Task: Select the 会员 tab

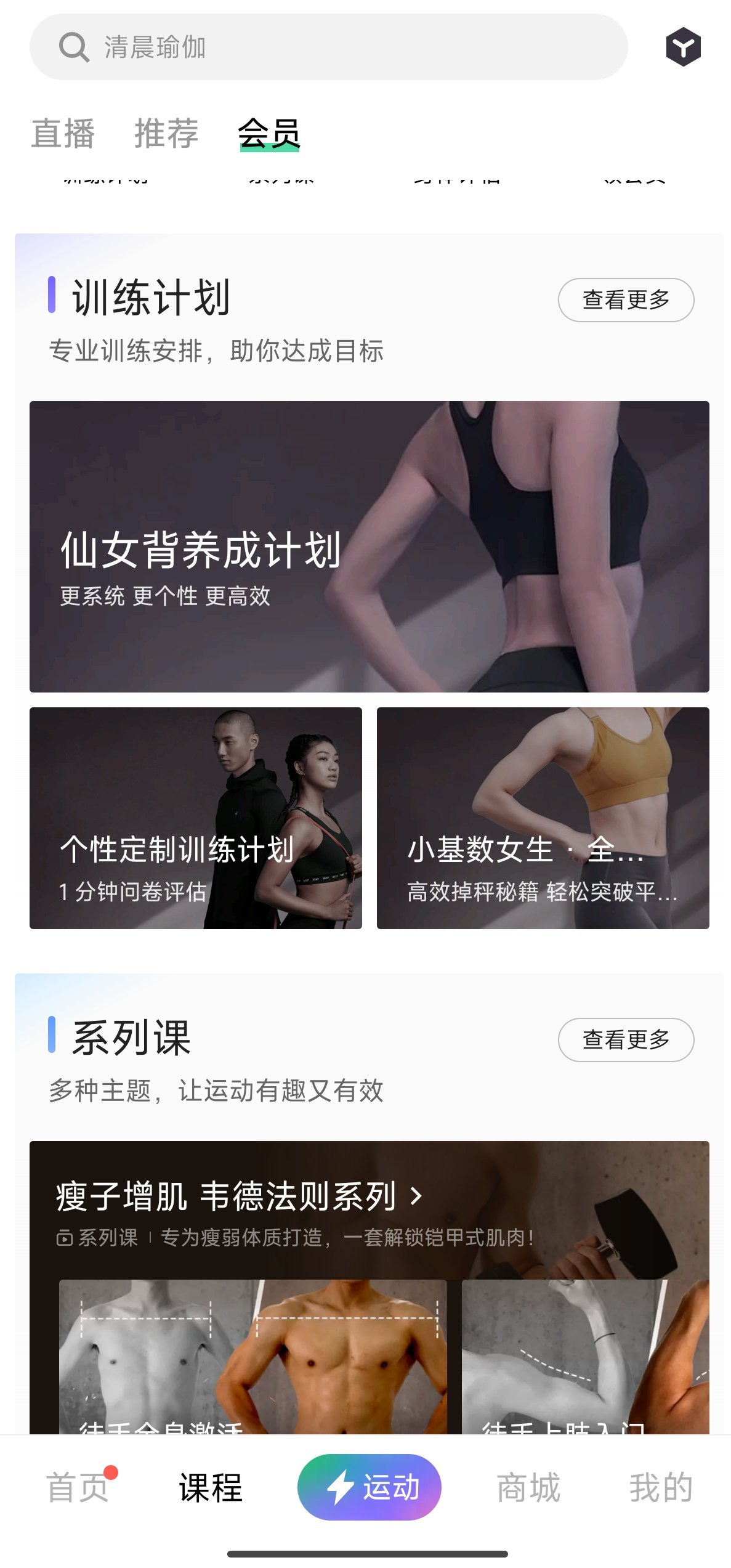Action: coord(269,134)
